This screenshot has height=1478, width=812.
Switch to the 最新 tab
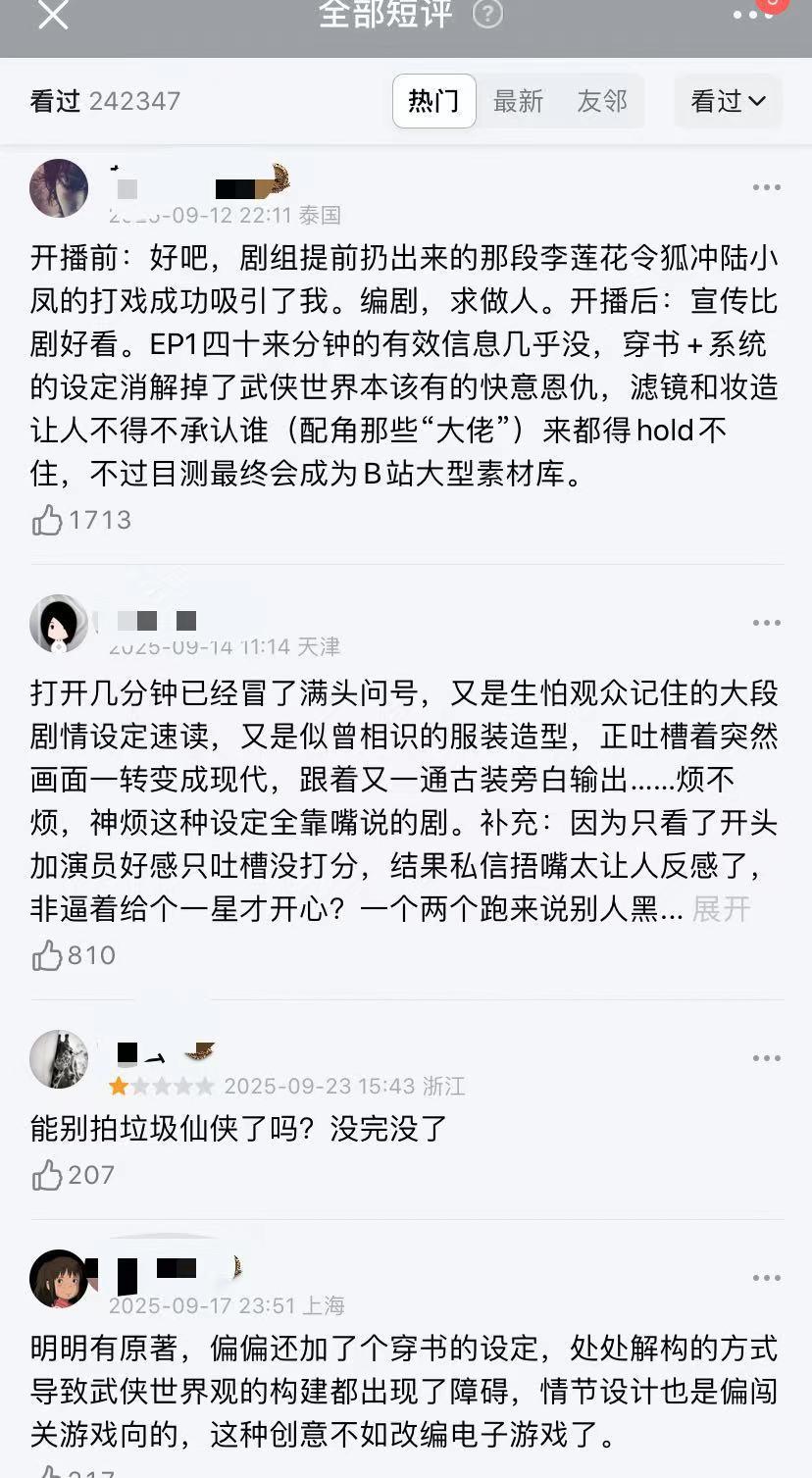point(518,101)
